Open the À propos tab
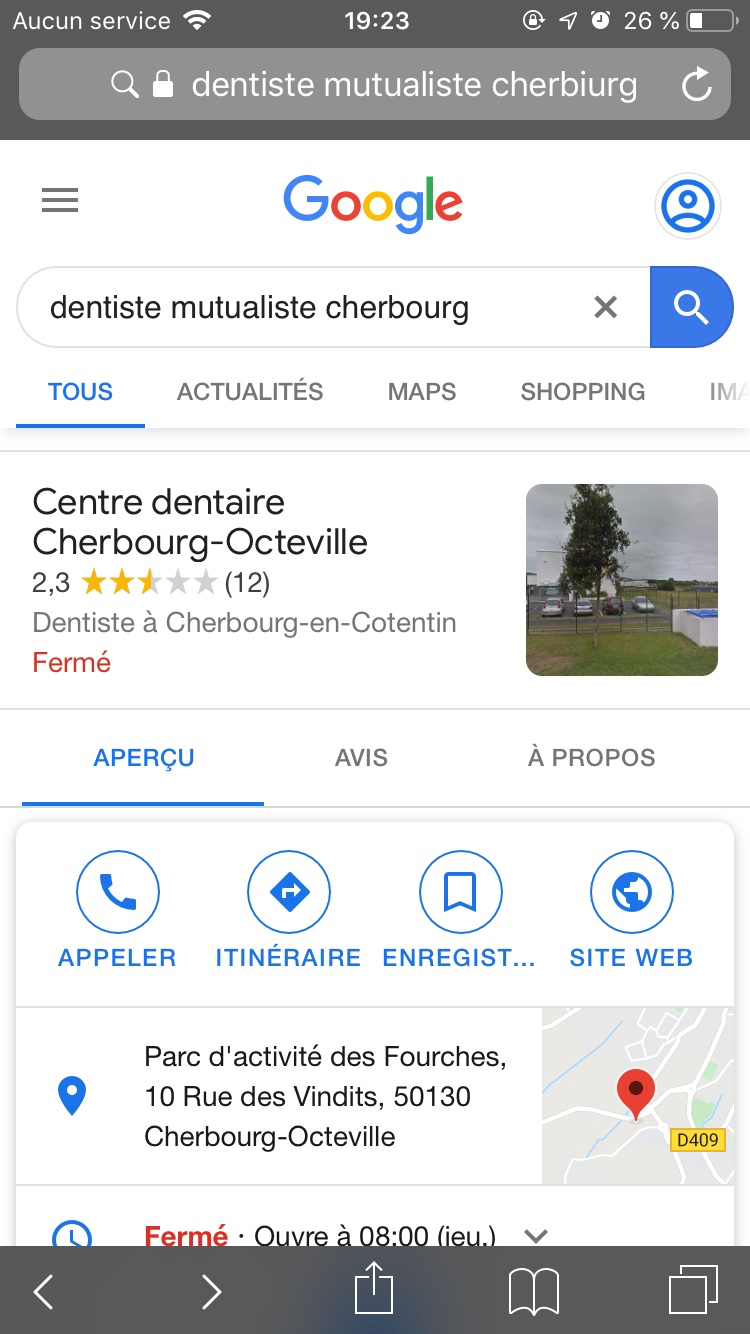Viewport: 750px width, 1334px height. [x=591, y=758]
